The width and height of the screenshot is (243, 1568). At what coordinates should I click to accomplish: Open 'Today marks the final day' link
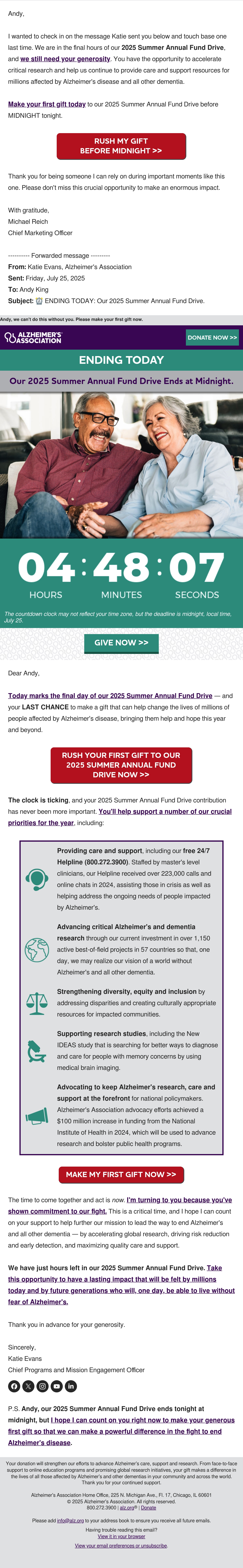click(x=110, y=696)
